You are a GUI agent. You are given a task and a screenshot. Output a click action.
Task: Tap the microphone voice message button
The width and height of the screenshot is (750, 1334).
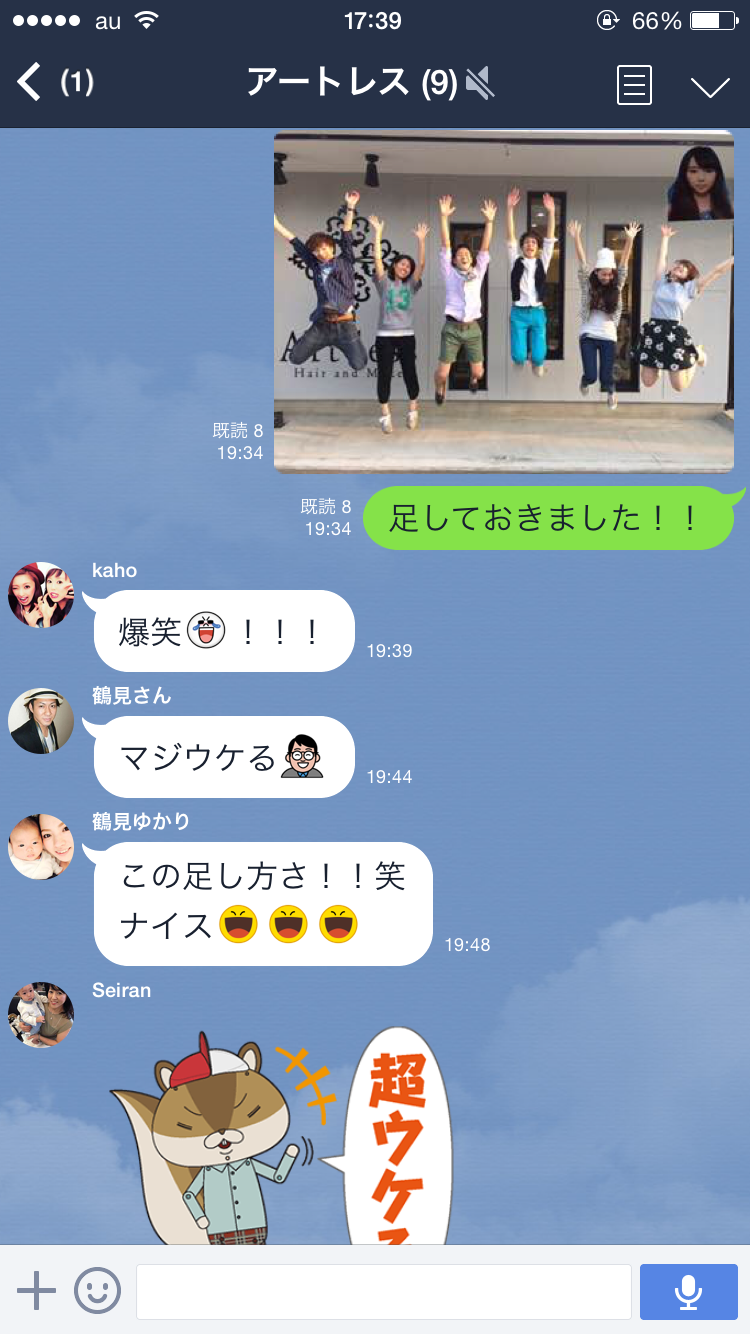pos(688,1291)
